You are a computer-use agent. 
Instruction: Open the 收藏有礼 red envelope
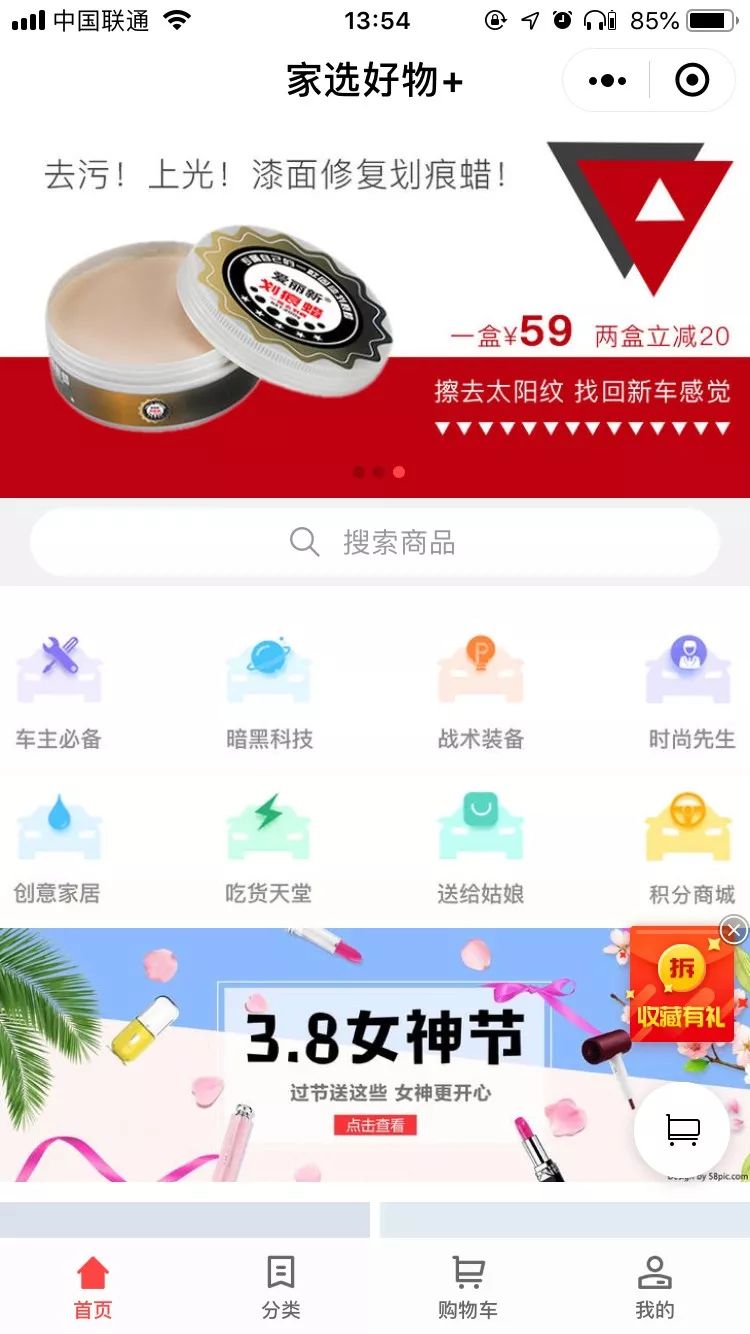[x=681, y=985]
